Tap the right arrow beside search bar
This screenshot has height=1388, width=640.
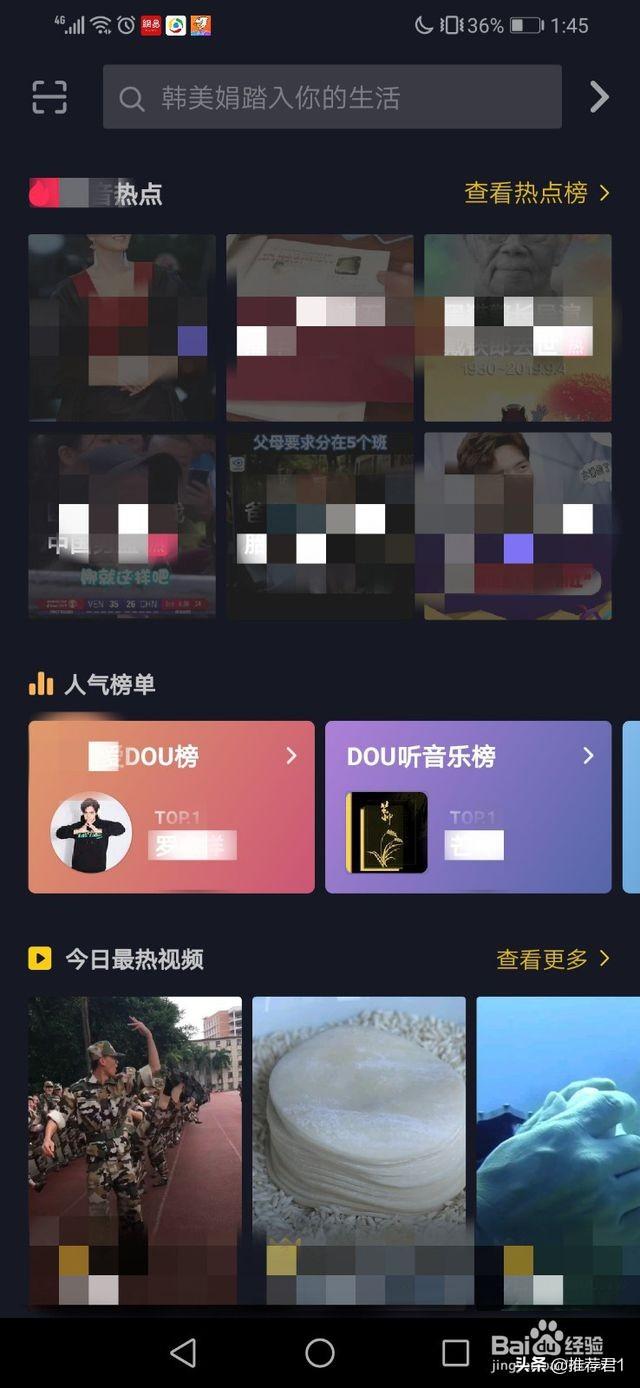[x=599, y=97]
